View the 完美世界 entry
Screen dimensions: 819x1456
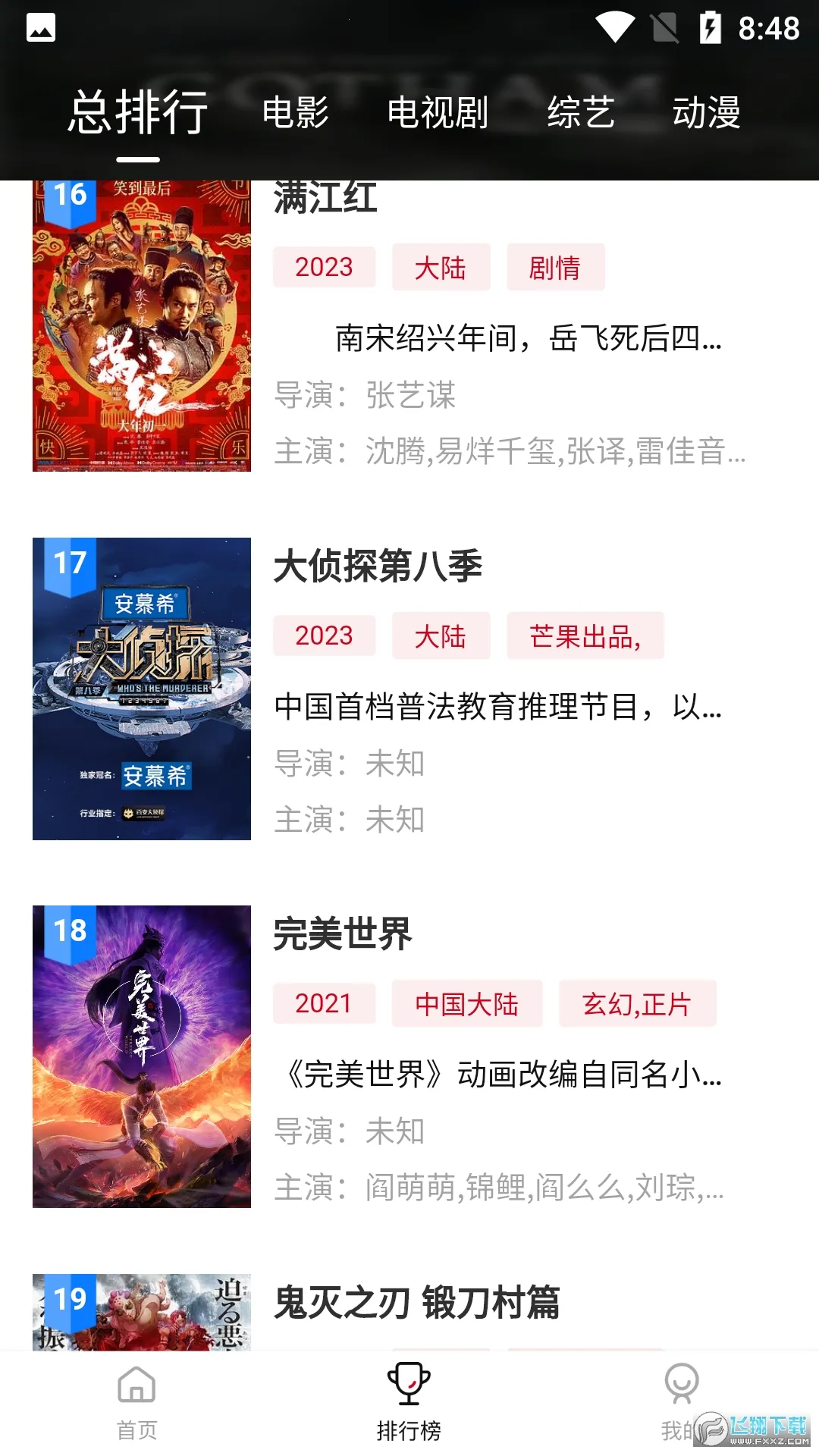point(343,934)
